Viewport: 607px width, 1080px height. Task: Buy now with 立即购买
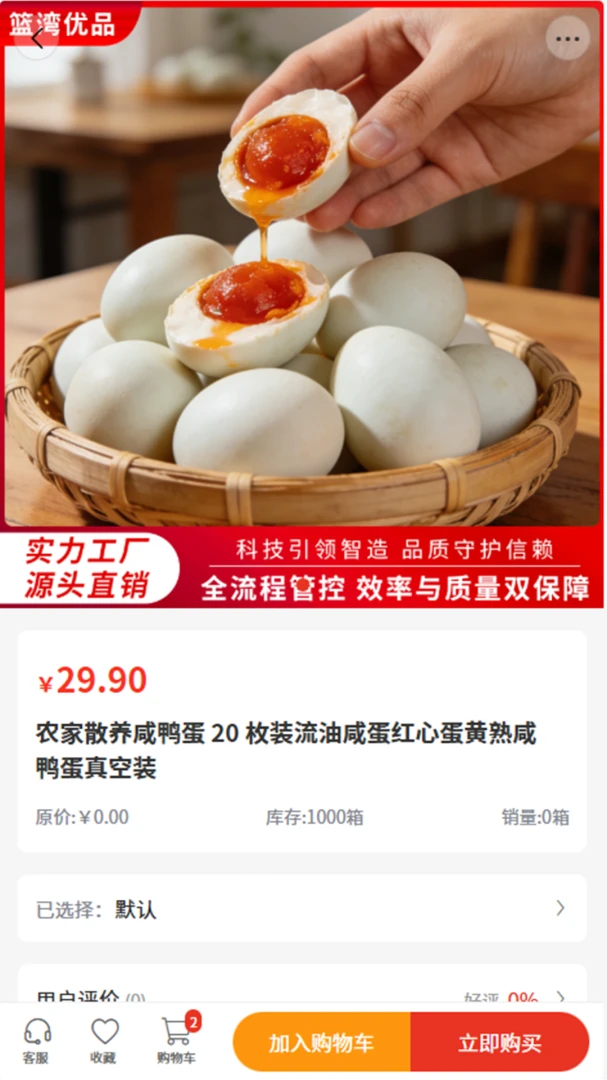[x=500, y=1042]
